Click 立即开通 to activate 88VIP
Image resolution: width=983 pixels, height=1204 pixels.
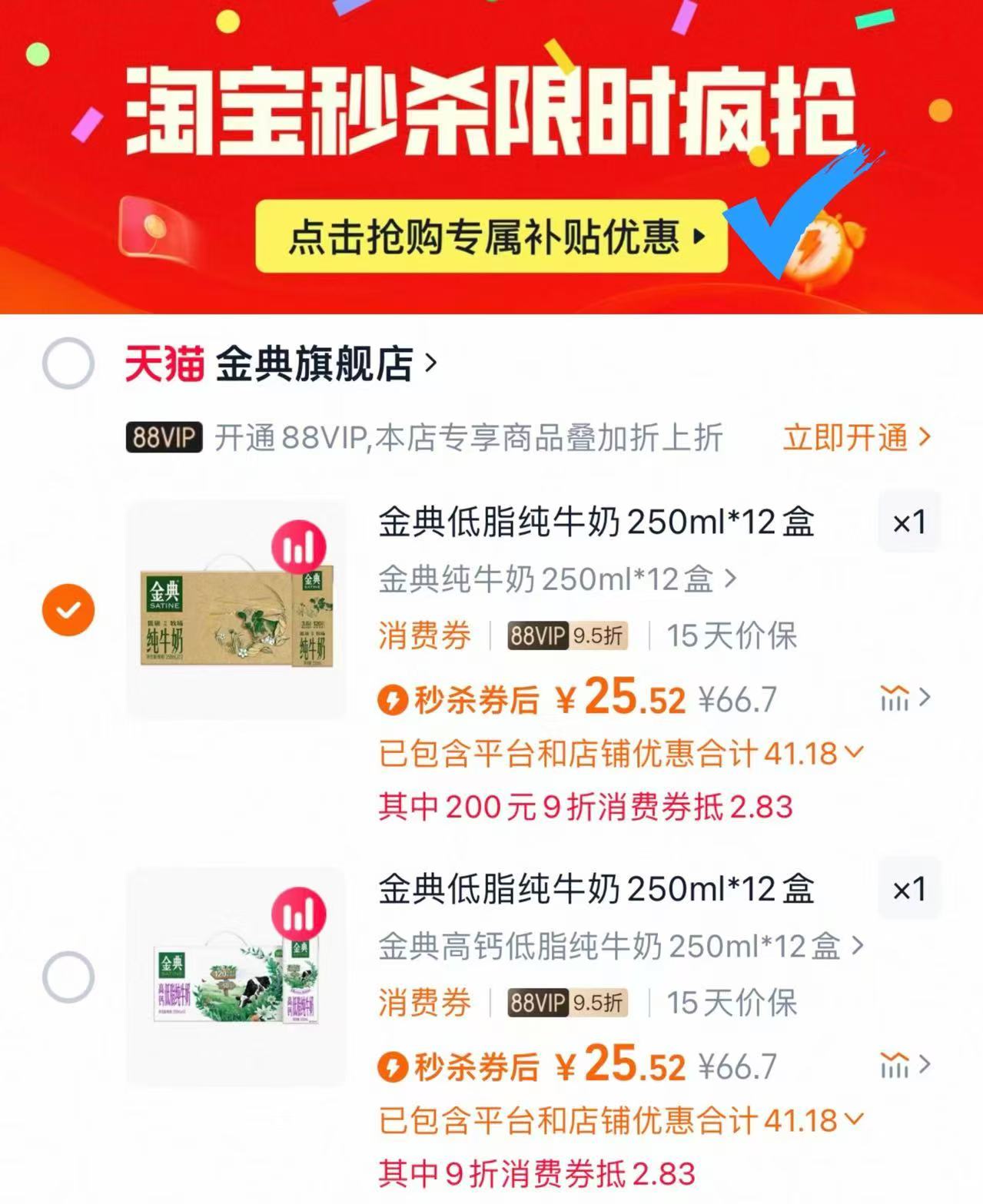pos(845,438)
